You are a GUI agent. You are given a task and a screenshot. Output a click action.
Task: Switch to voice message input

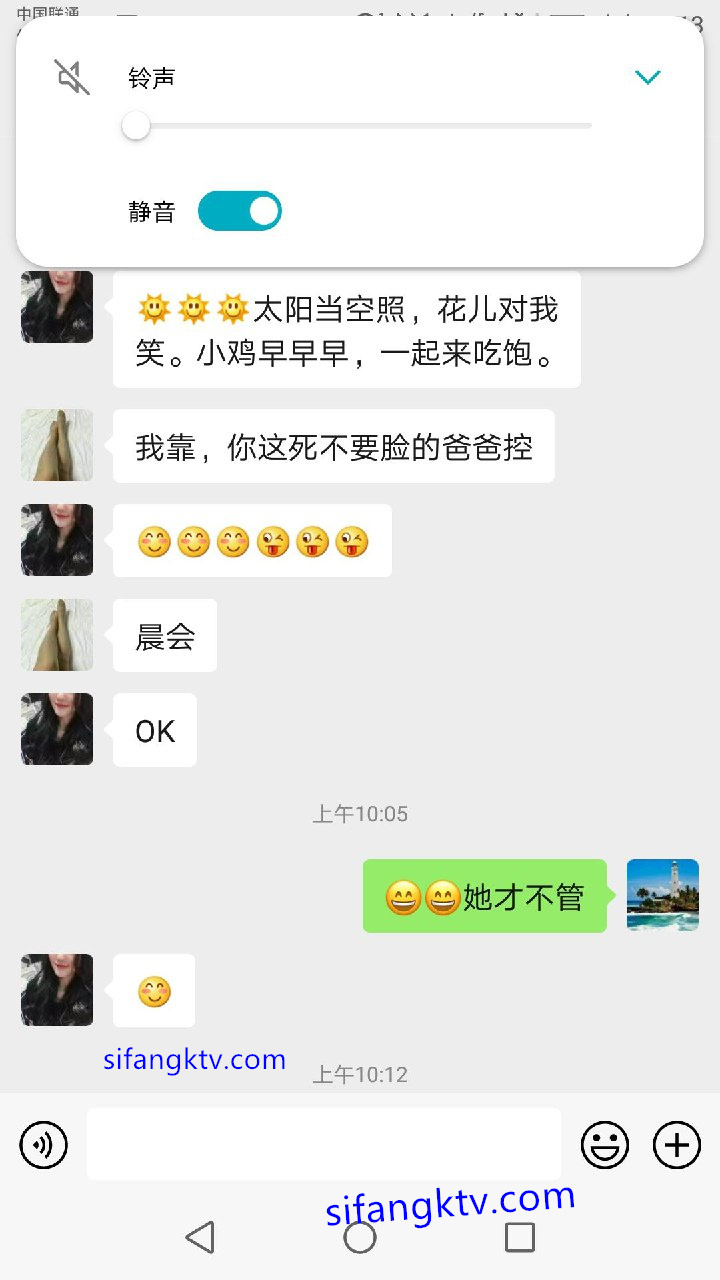tap(44, 1145)
